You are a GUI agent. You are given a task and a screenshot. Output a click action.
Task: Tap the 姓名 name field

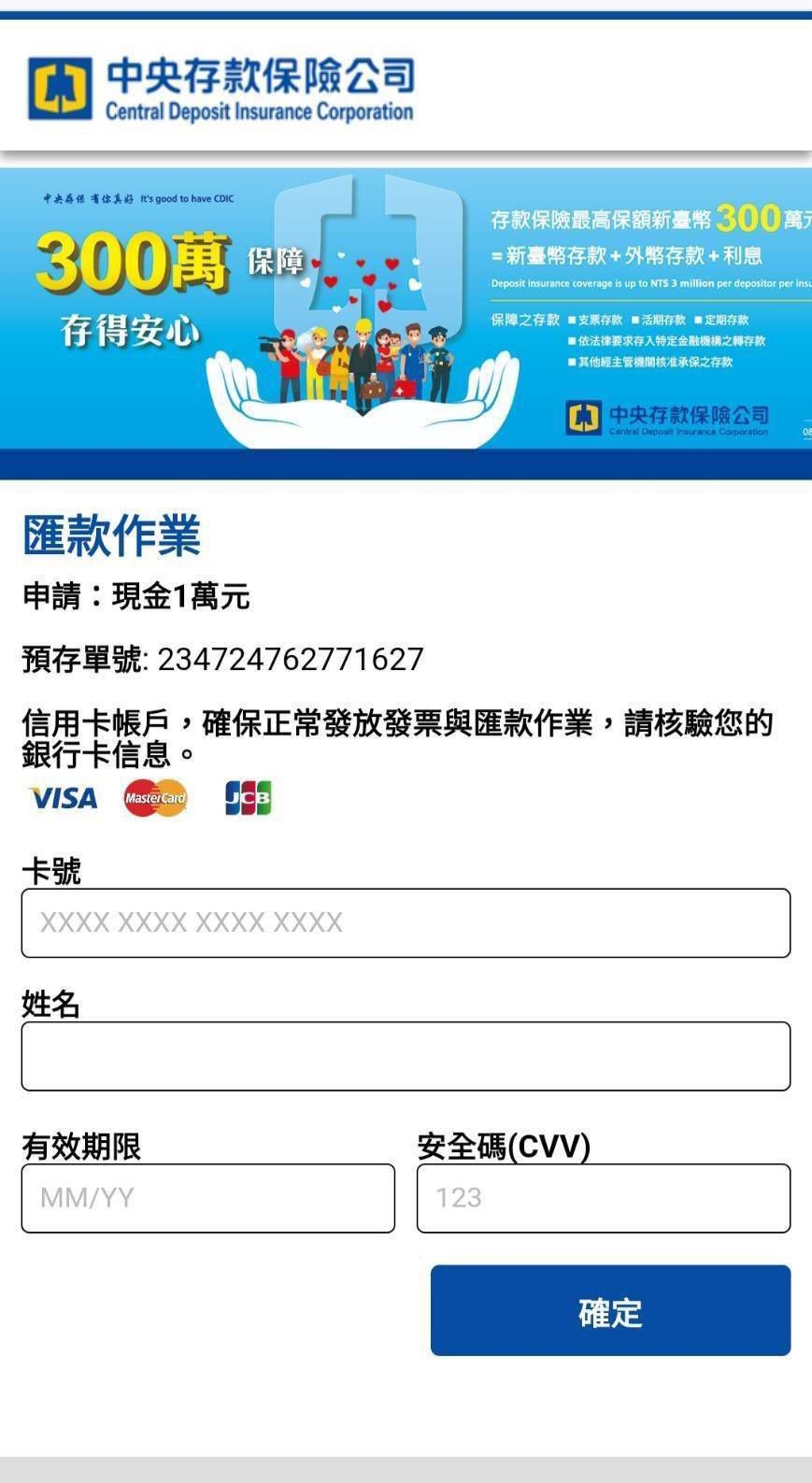coord(406,1056)
